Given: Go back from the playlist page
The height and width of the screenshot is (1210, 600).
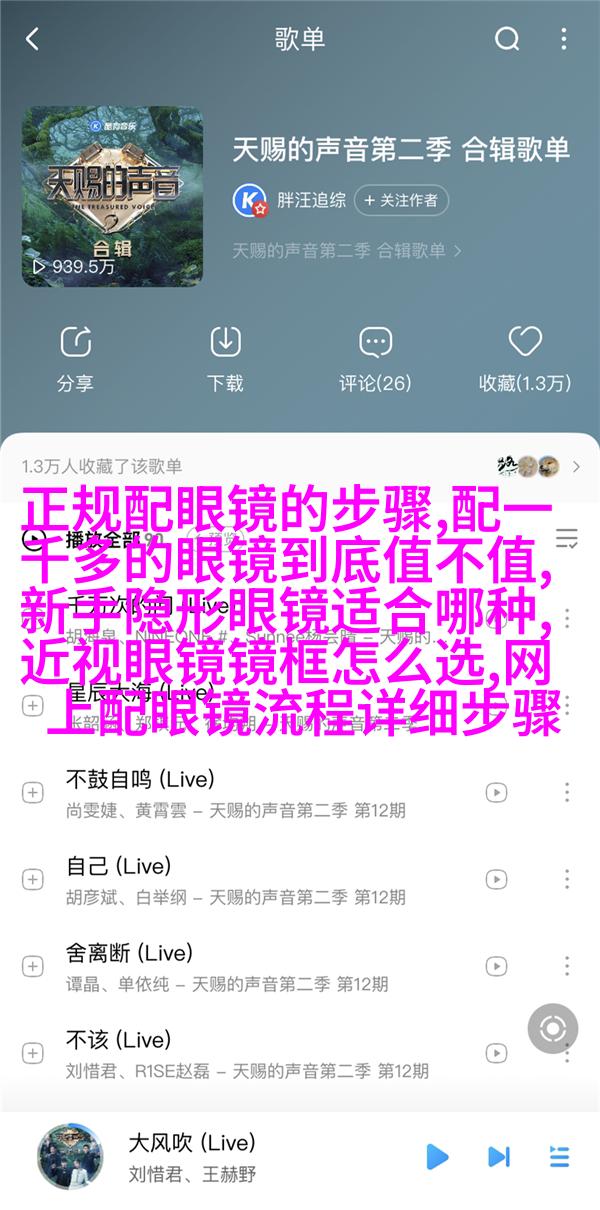Looking at the screenshot, I should 32,39.
